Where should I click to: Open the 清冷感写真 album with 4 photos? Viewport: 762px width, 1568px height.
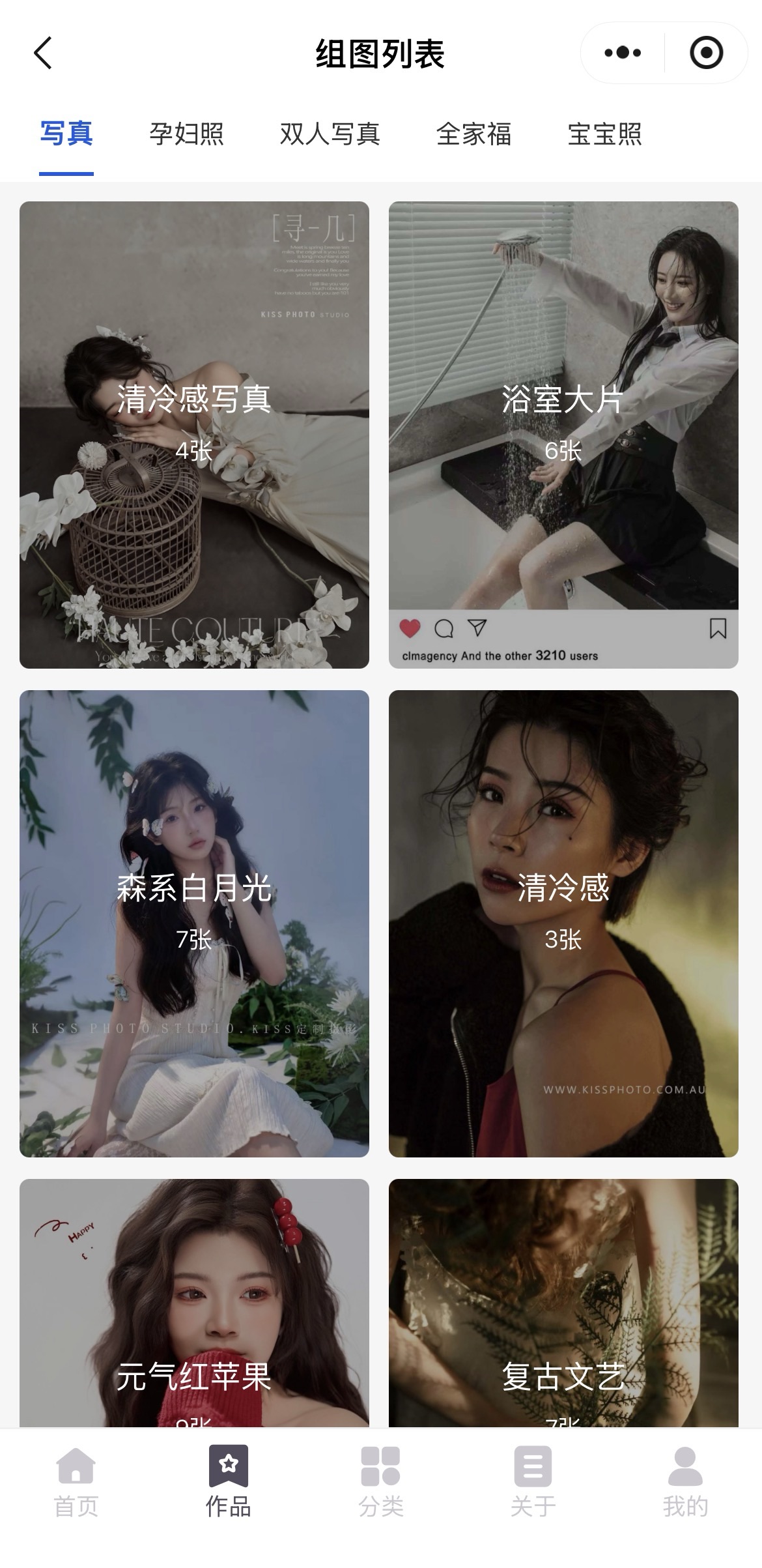194,435
